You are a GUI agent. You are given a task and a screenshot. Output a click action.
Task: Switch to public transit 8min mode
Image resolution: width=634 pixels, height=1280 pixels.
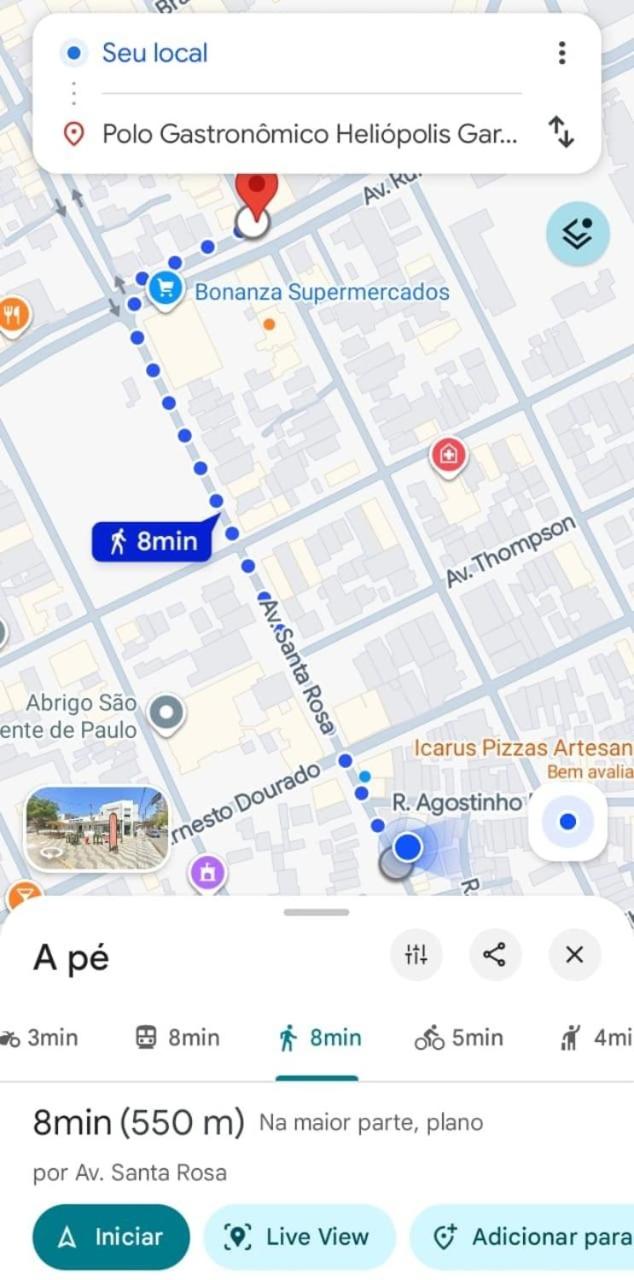click(x=177, y=1038)
